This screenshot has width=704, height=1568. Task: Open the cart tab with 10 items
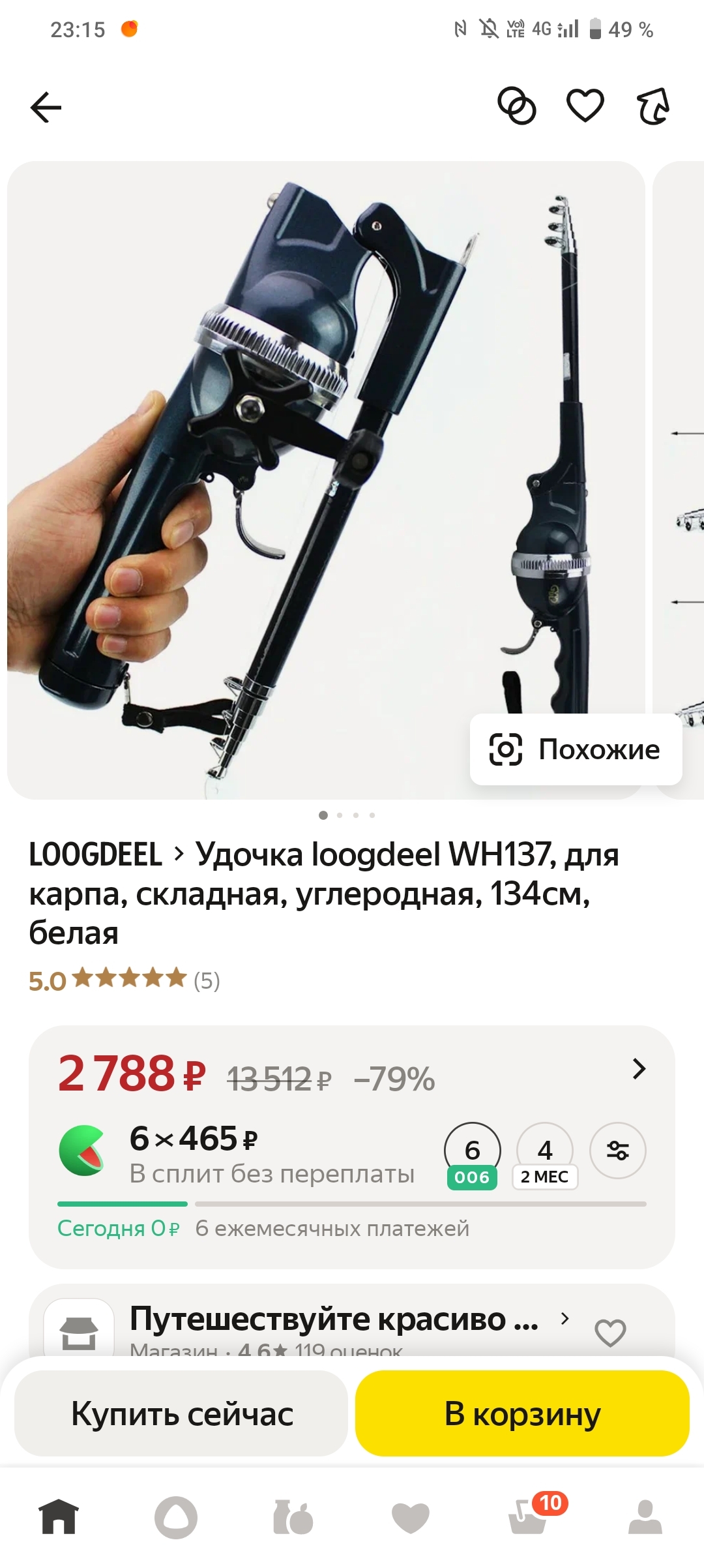[x=528, y=1516]
